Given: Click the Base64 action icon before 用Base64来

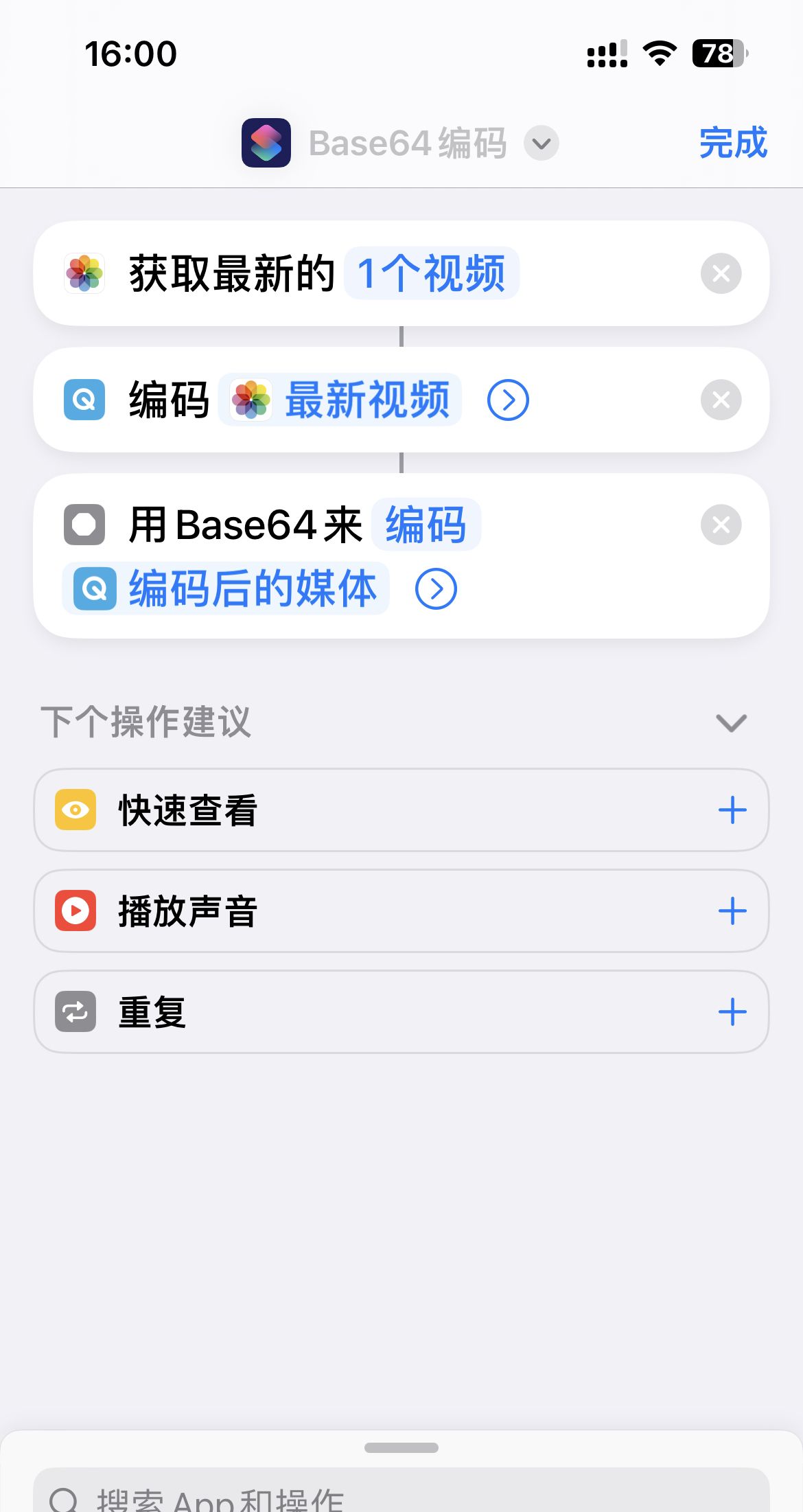Looking at the screenshot, I should (x=84, y=525).
